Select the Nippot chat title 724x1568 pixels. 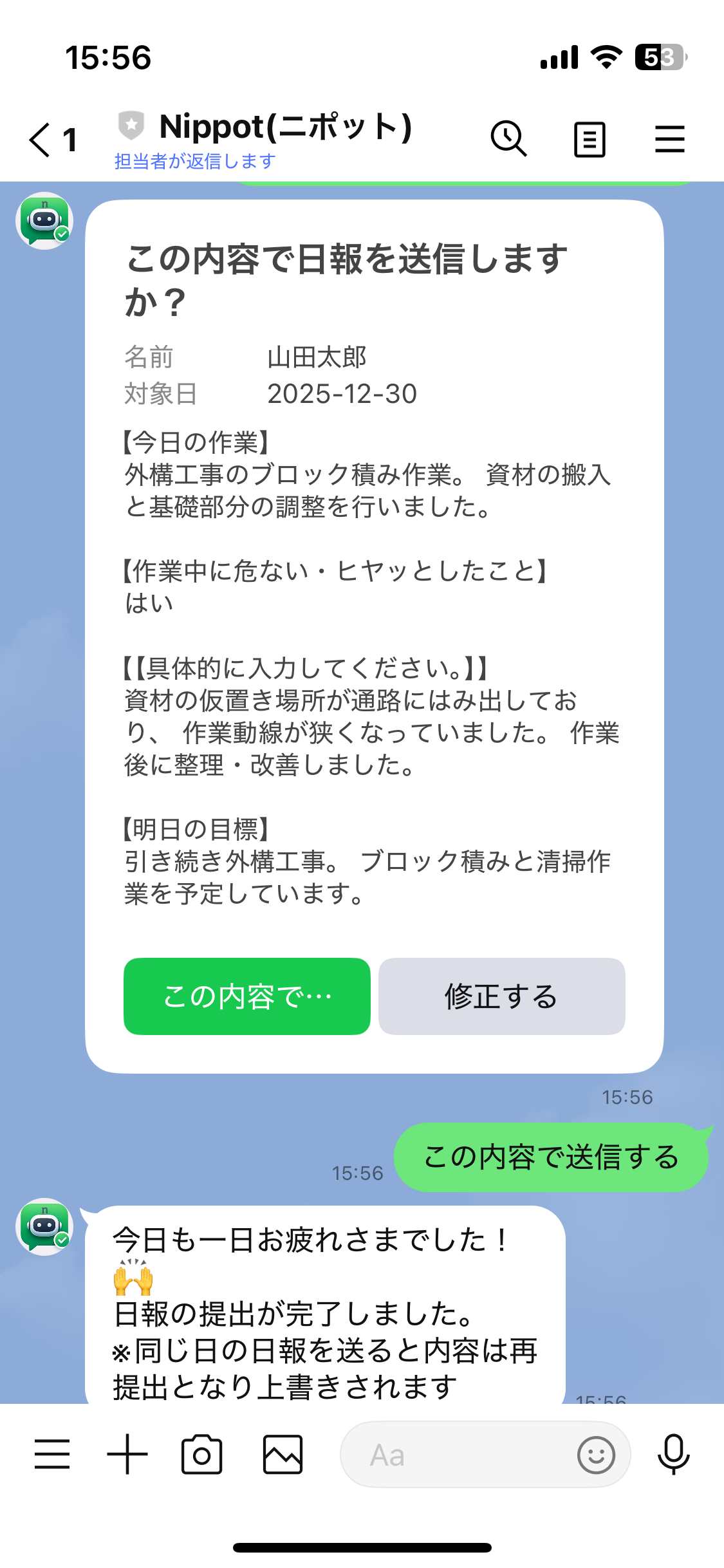[x=286, y=127]
